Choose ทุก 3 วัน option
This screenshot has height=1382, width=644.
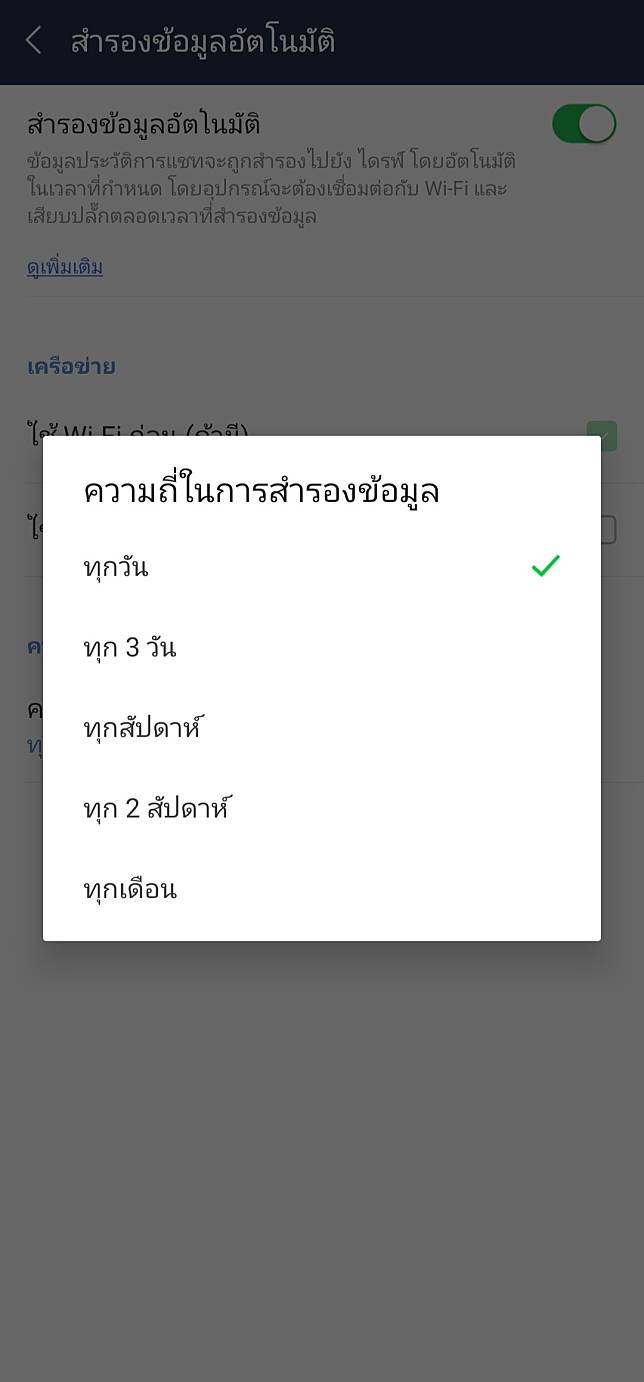tap(321, 648)
